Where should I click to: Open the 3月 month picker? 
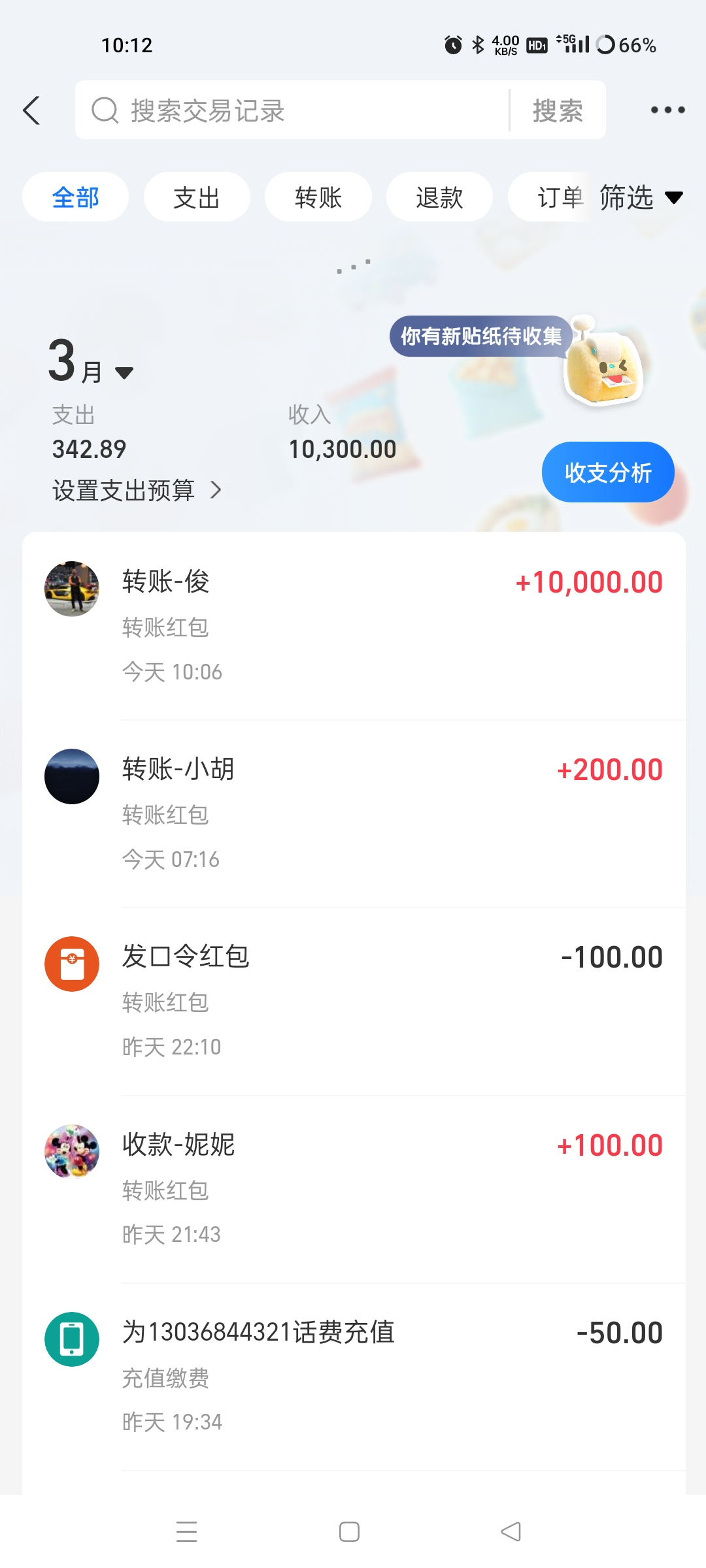[91, 364]
